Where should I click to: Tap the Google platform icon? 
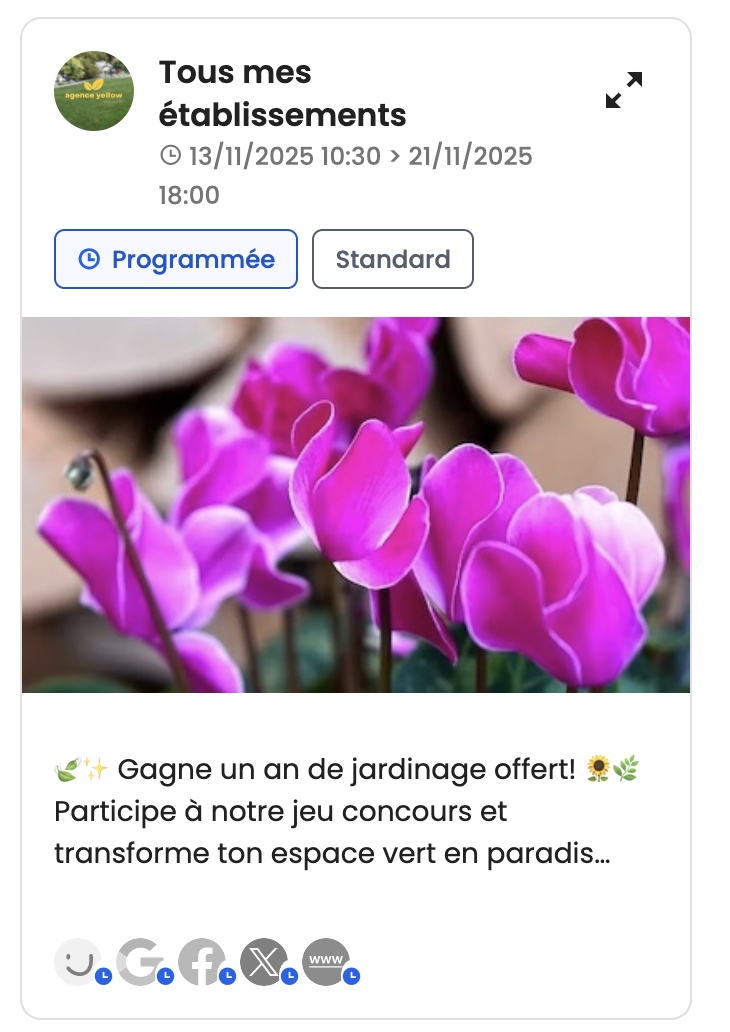pyautogui.click(x=140, y=962)
